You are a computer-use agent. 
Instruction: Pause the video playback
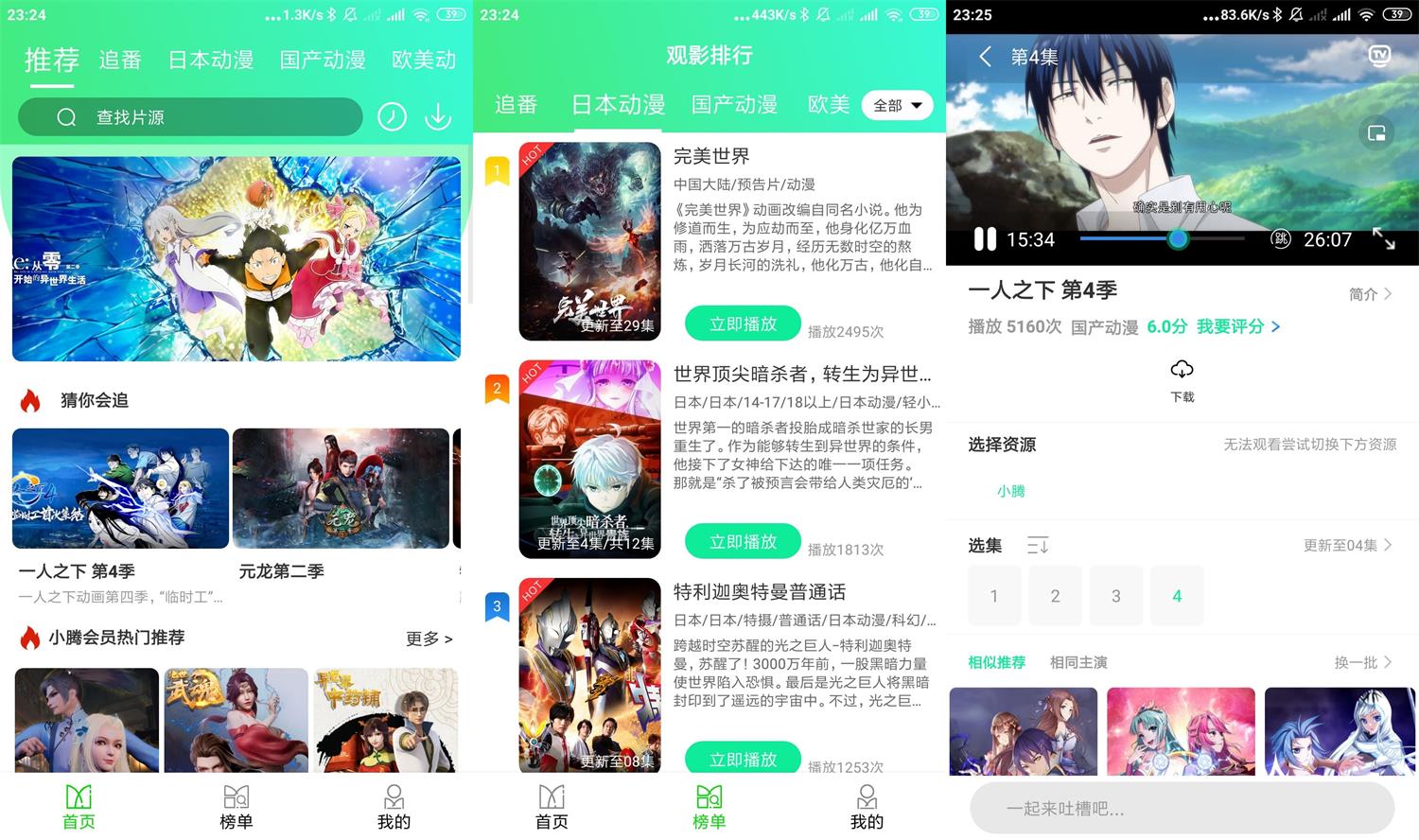point(985,239)
